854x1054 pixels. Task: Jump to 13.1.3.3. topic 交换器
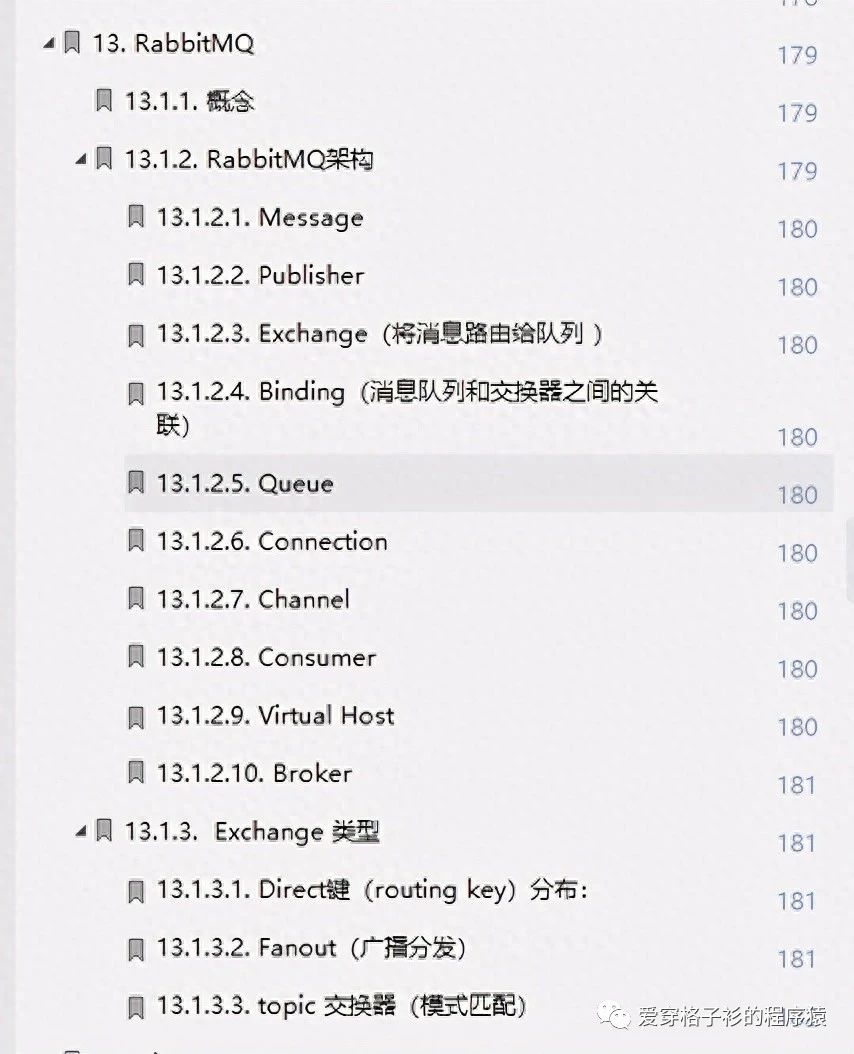pos(341,1005)
